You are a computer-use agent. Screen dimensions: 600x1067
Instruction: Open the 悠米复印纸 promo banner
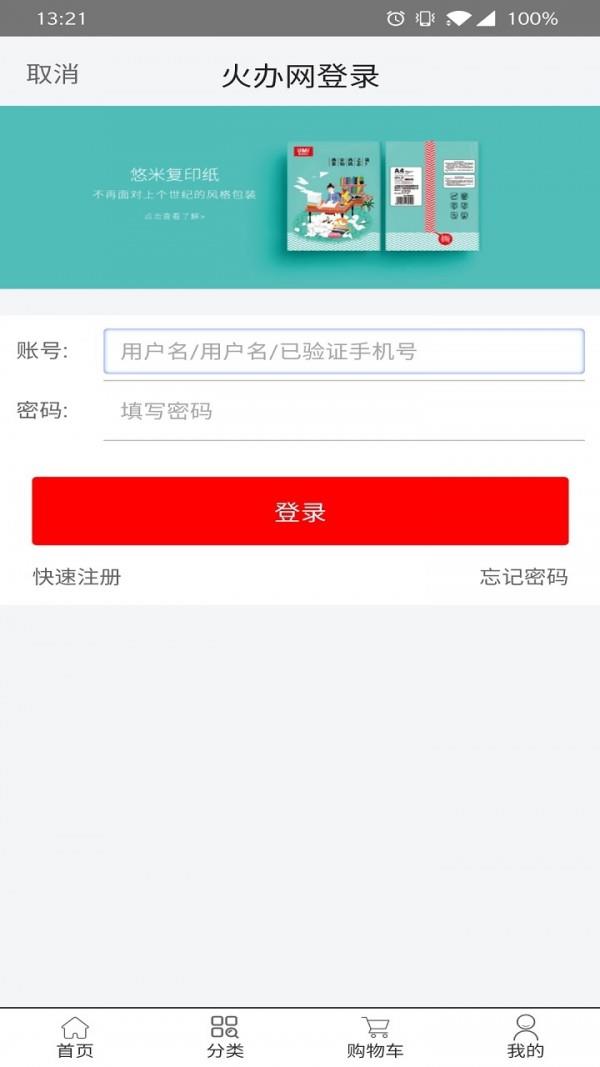(300, 197)
